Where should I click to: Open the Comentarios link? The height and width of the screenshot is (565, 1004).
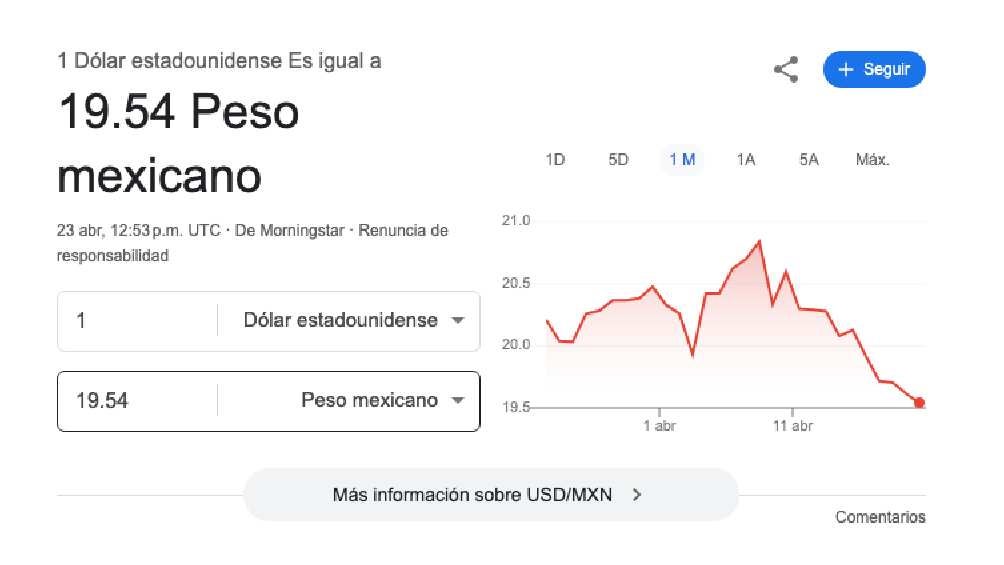[880, 517]
